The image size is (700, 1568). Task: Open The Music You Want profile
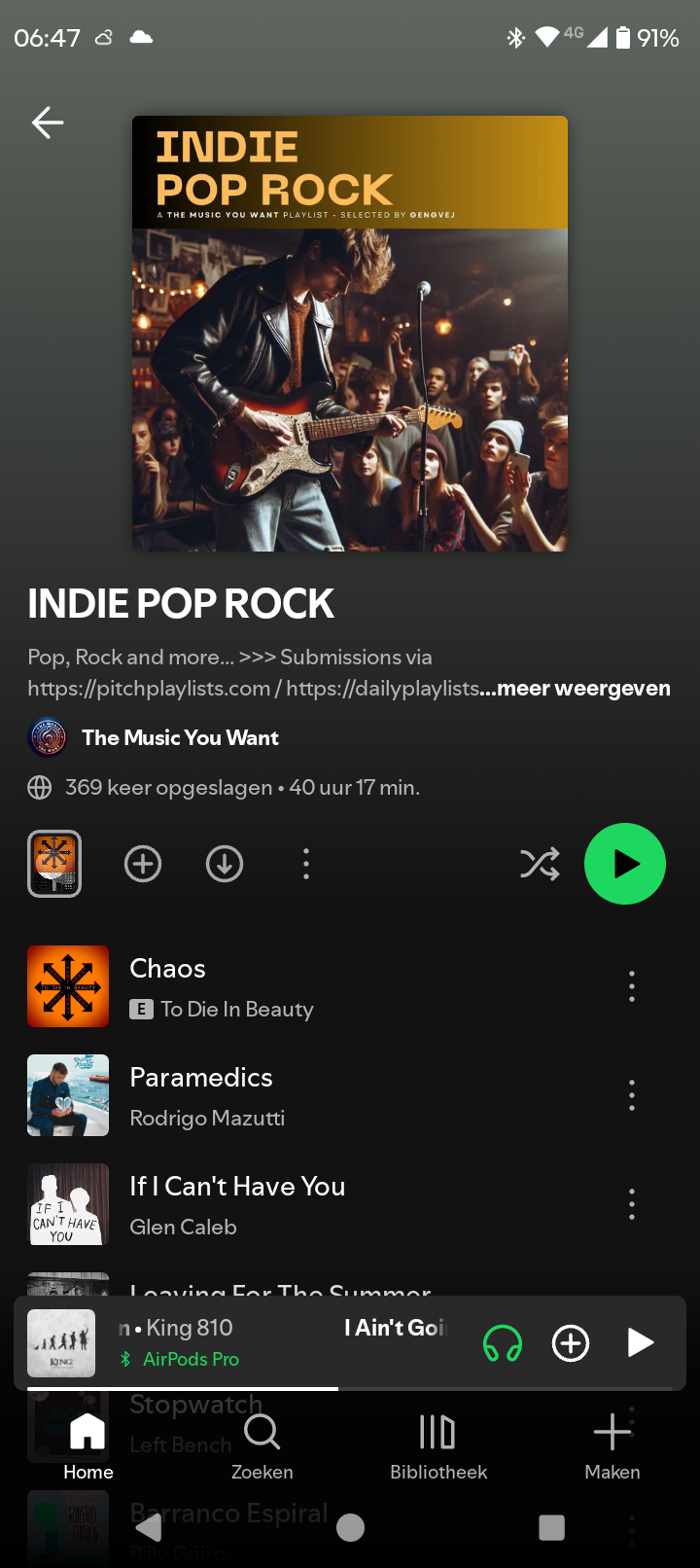pyautogui.click(x=180, y=738)
